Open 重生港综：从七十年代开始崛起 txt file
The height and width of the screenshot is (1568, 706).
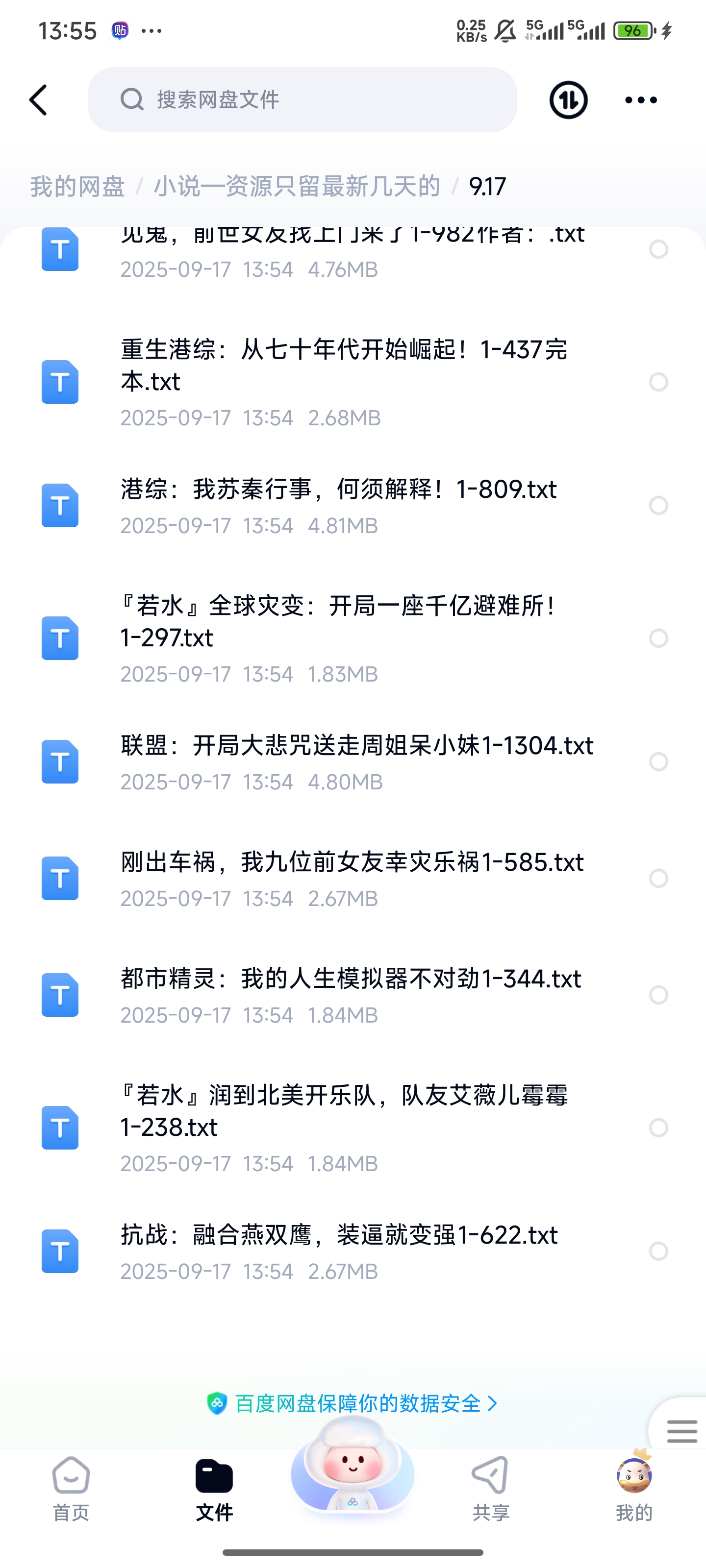344,365
